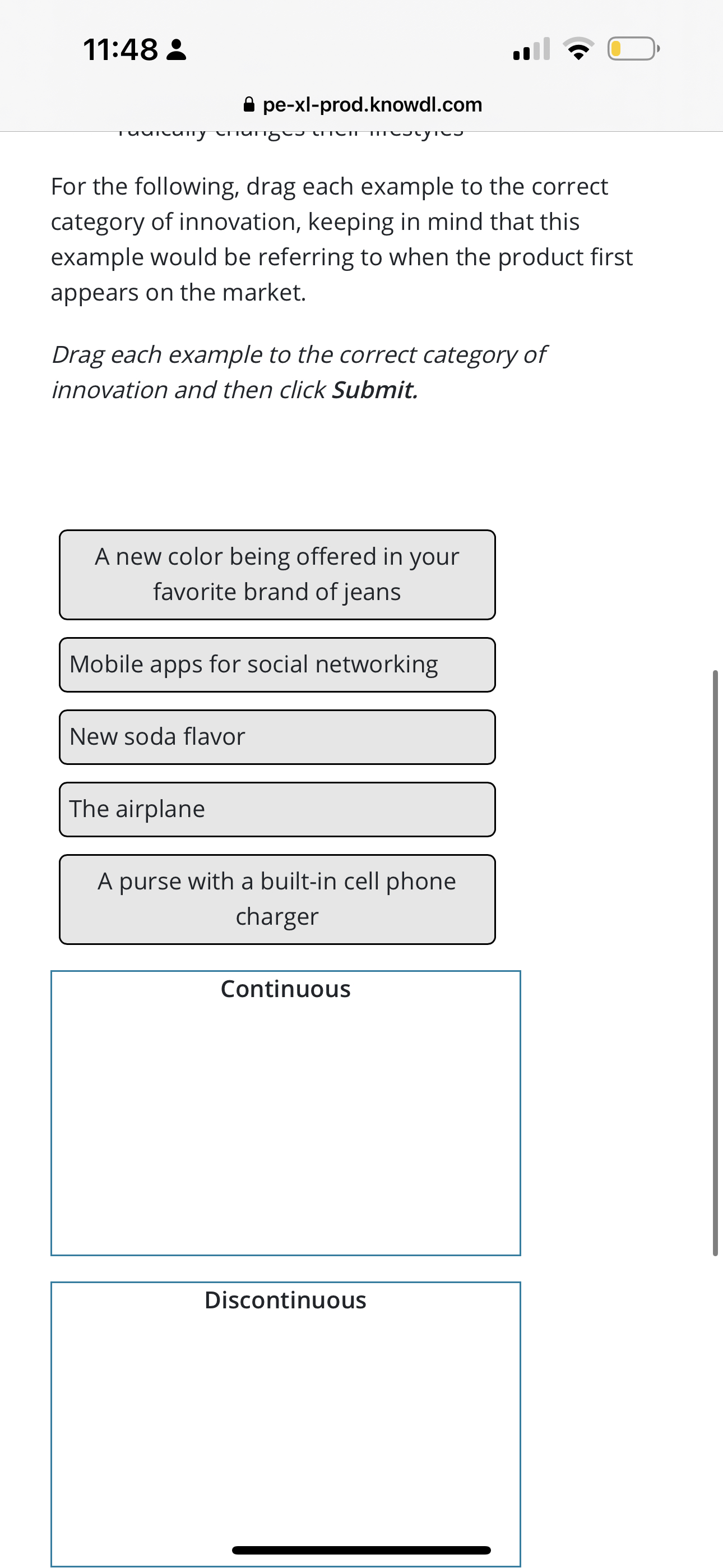723x1568 pixels.
Task: Tap the New soda flavor card
Action: click(277, 736)
